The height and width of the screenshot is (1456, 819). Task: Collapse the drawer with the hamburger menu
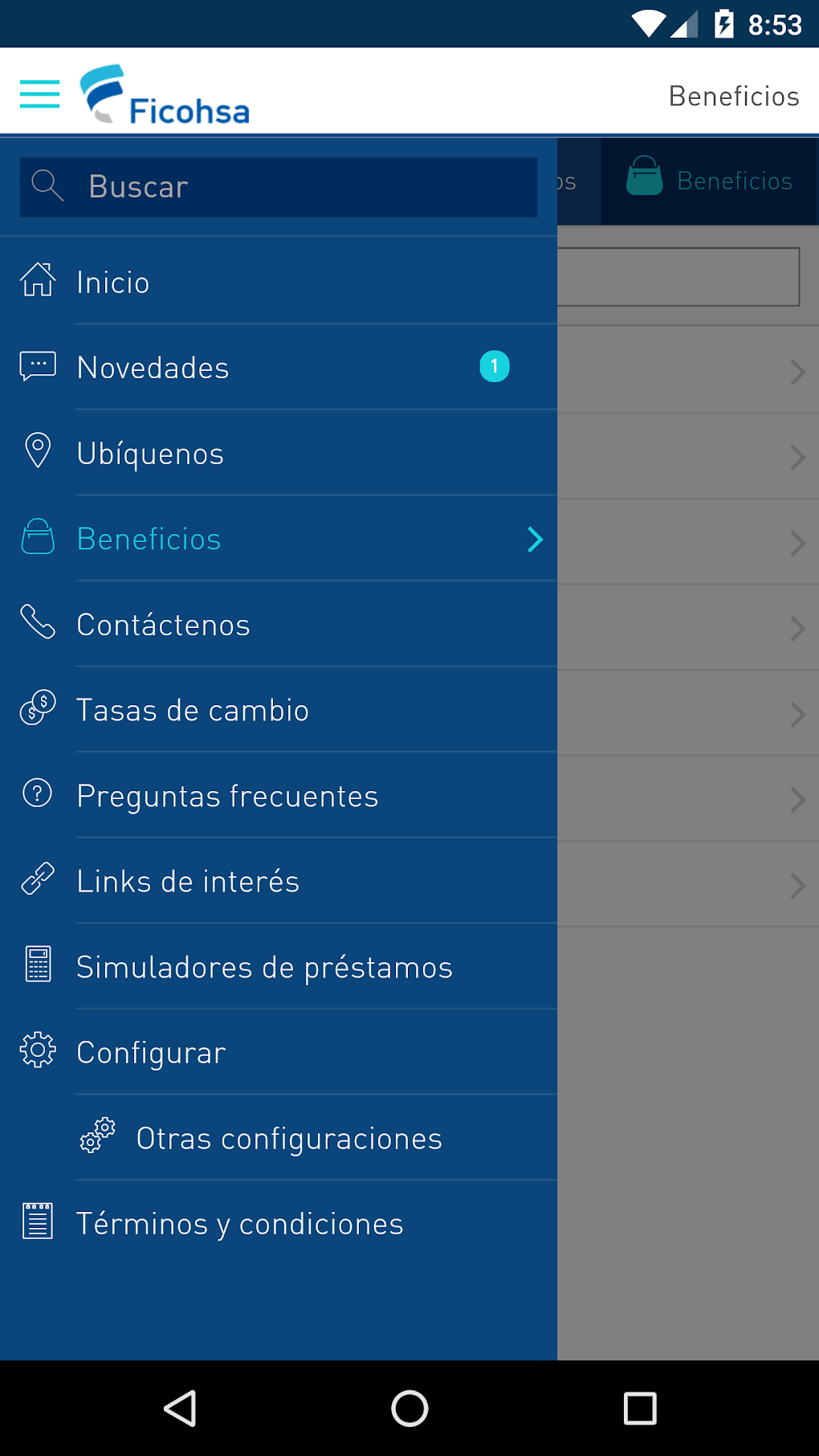pyautogui.click(x=39, y=93)
